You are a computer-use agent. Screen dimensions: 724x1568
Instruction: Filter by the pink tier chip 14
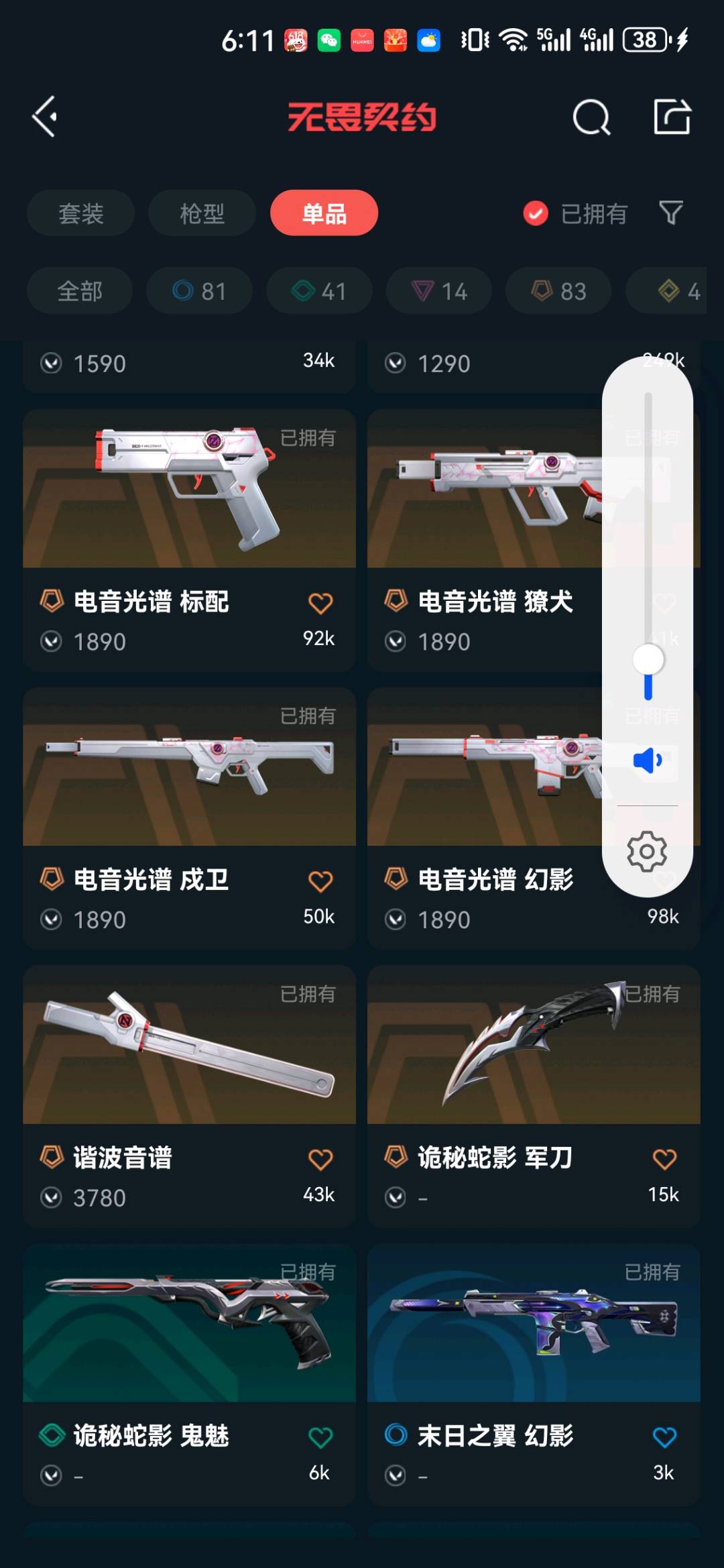[439, 291]
